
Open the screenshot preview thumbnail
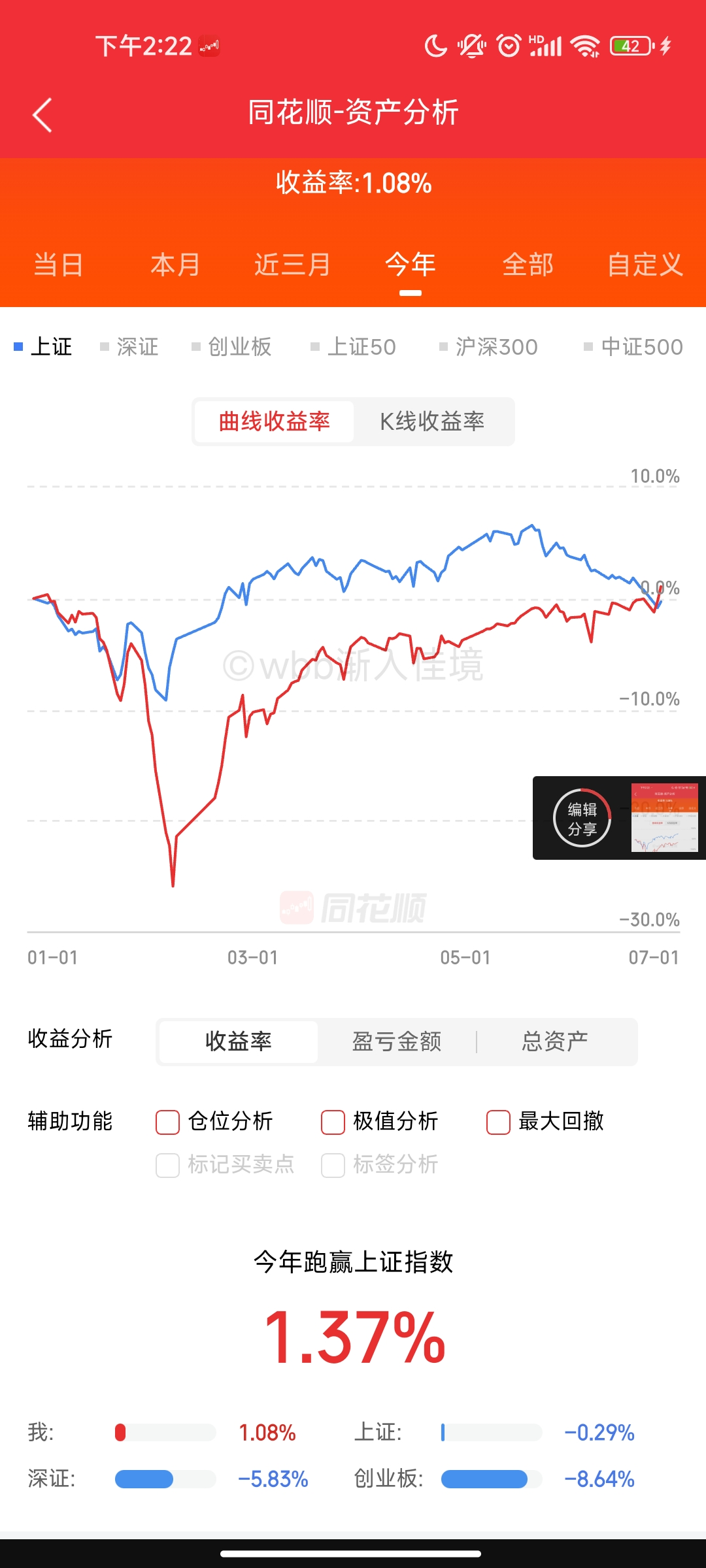[665, 818]
